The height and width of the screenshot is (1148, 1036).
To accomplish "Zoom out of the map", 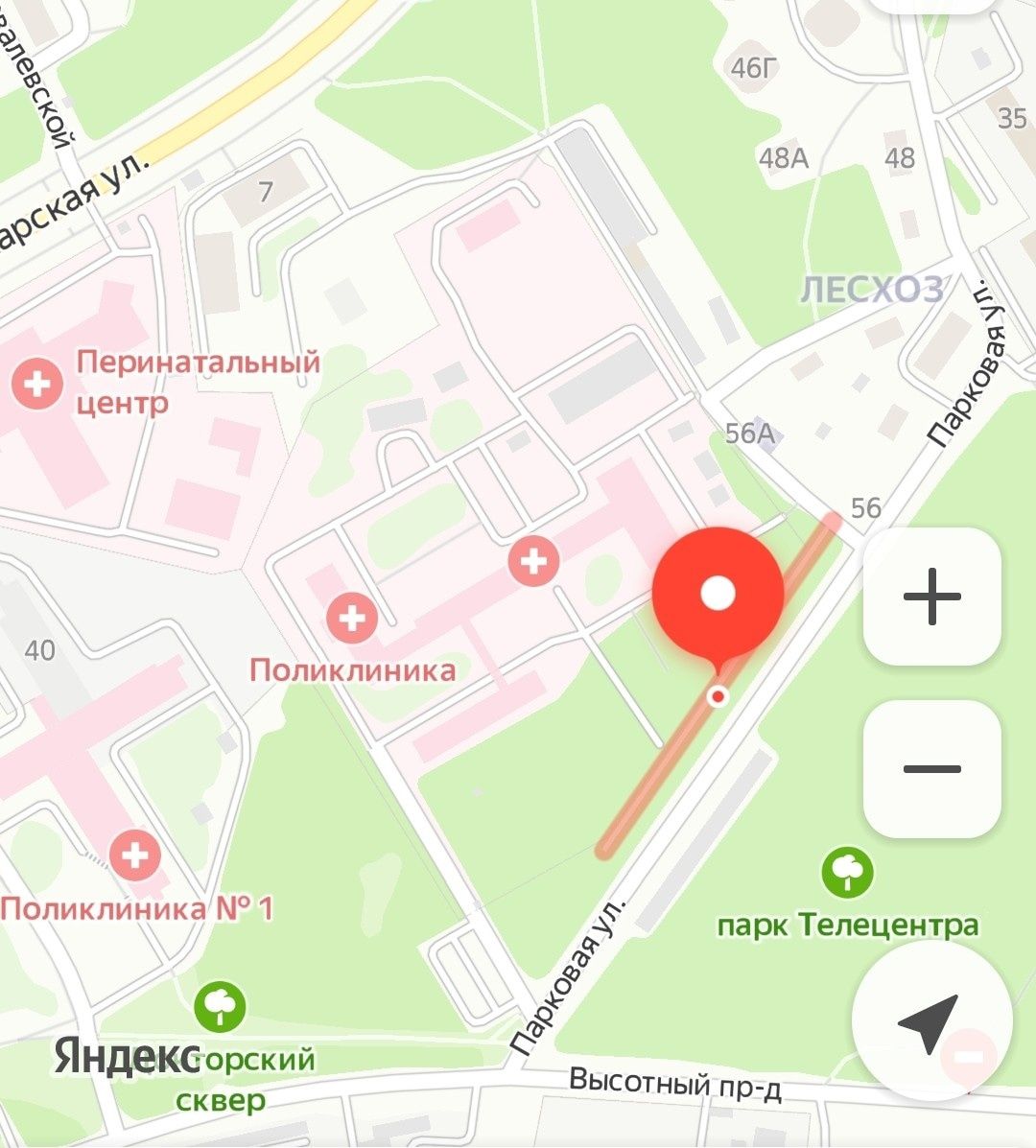I will point(931,768).
